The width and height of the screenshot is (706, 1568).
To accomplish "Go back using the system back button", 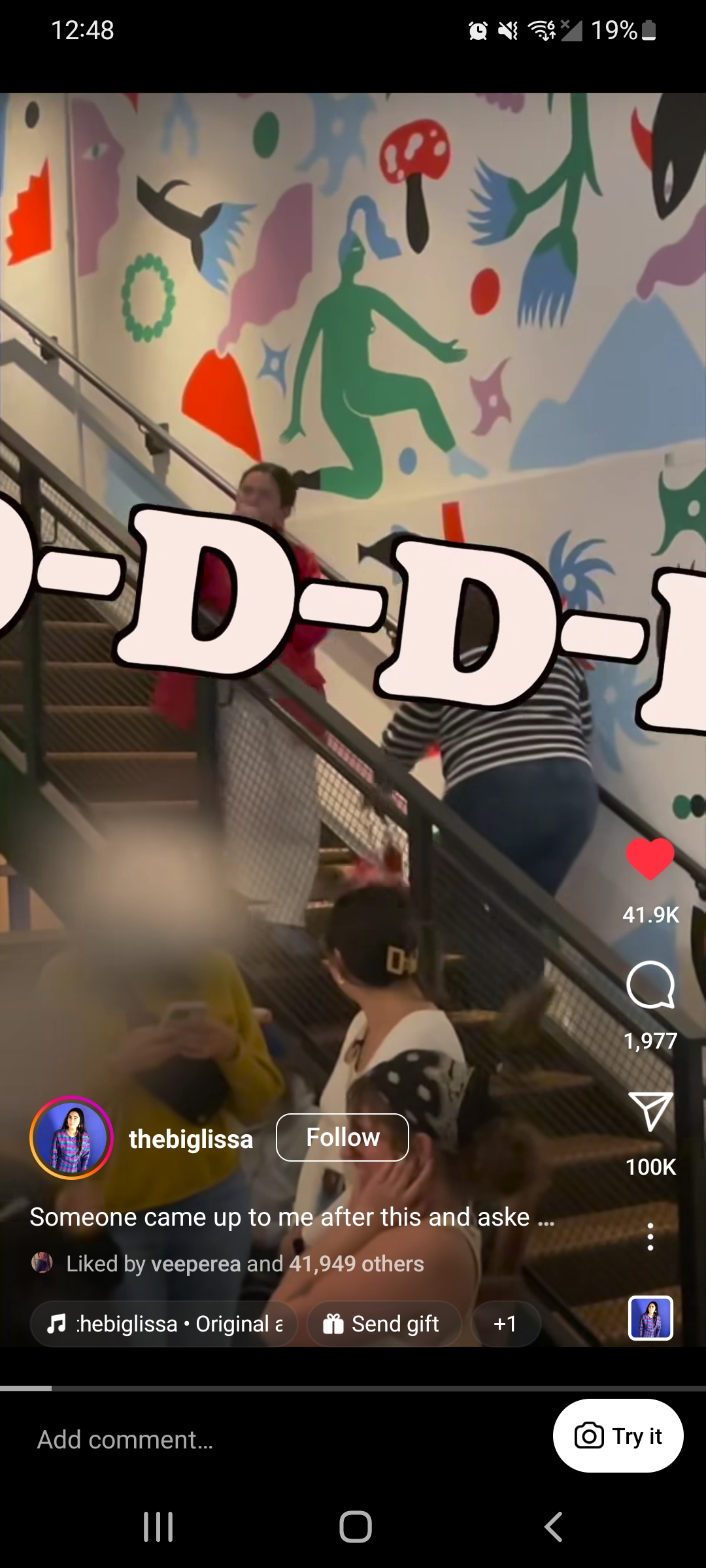I will pyautogui.click(x=553, y=1527).
